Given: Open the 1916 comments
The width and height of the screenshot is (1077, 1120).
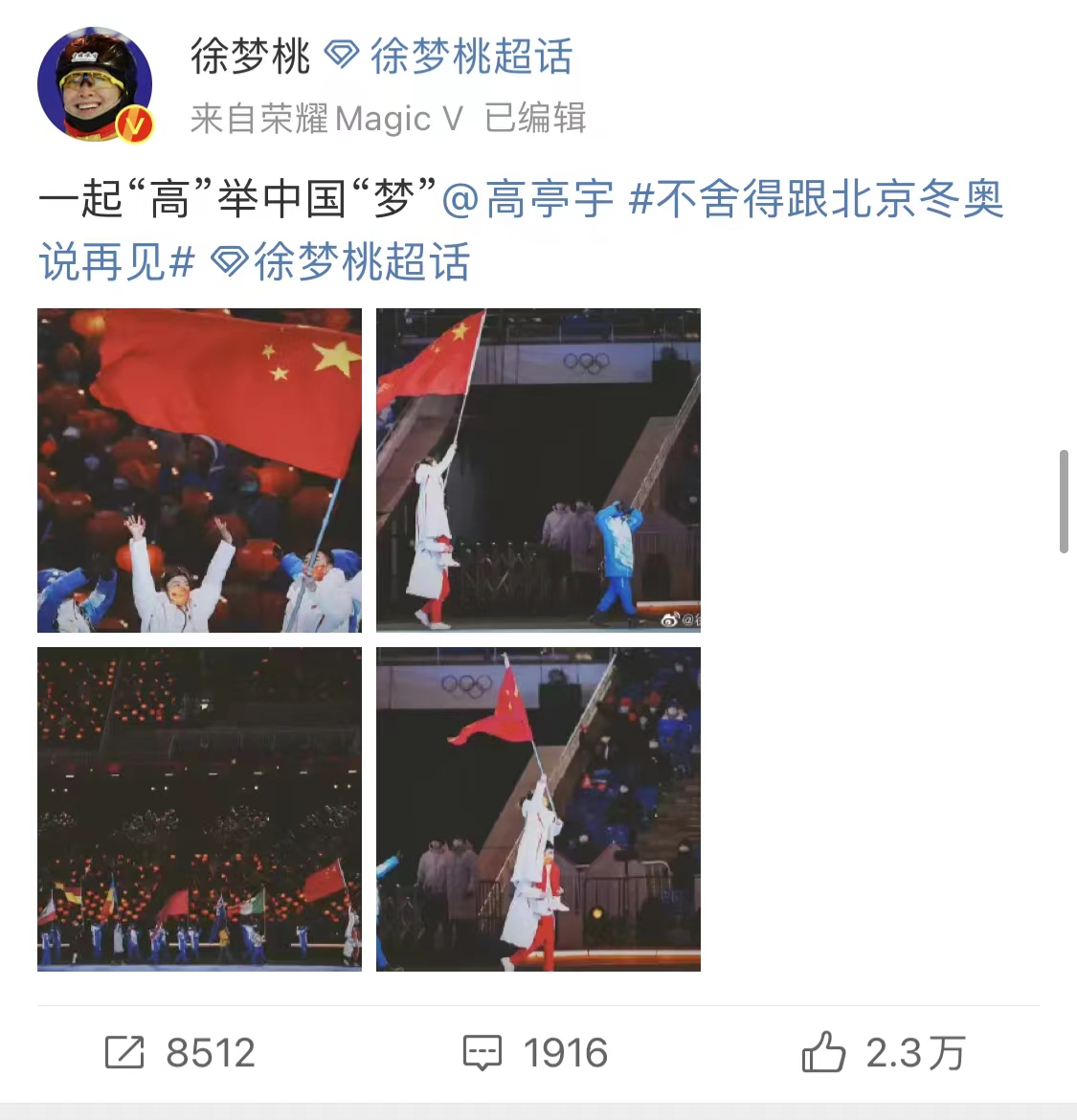Looking at the screenshot, I should point(535,1053).
